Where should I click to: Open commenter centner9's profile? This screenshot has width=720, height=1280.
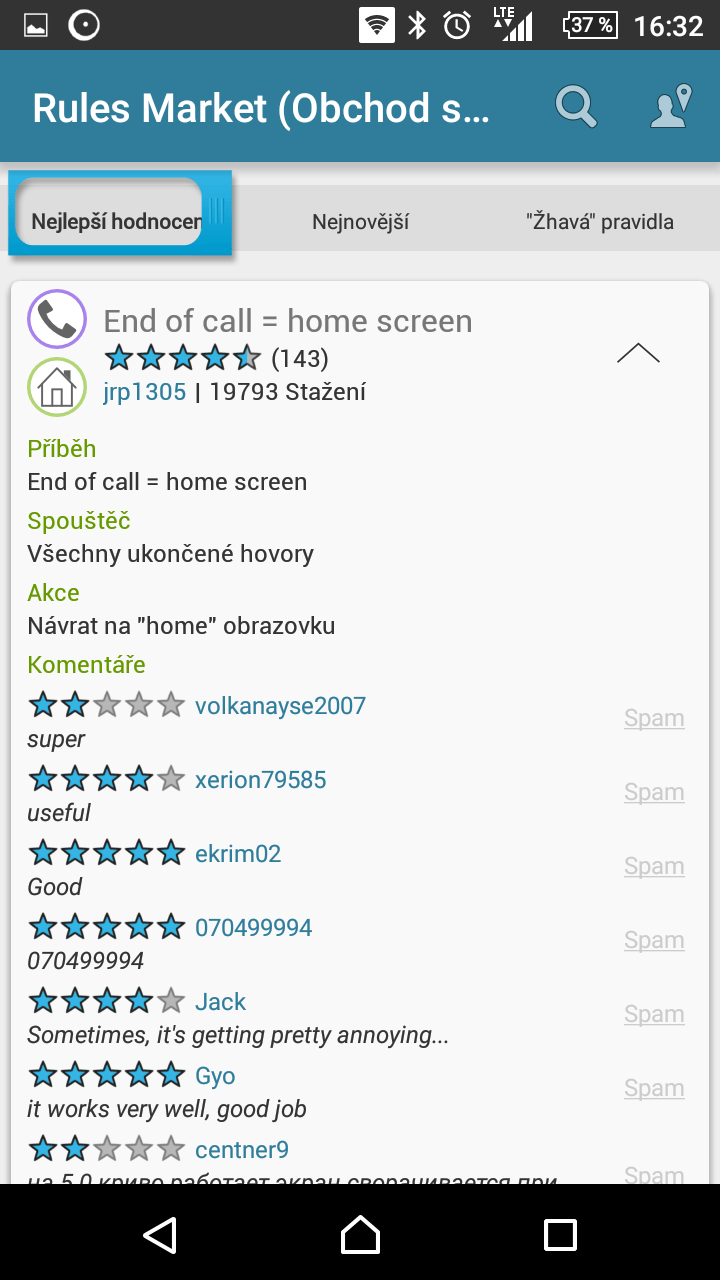[242, 1150]
